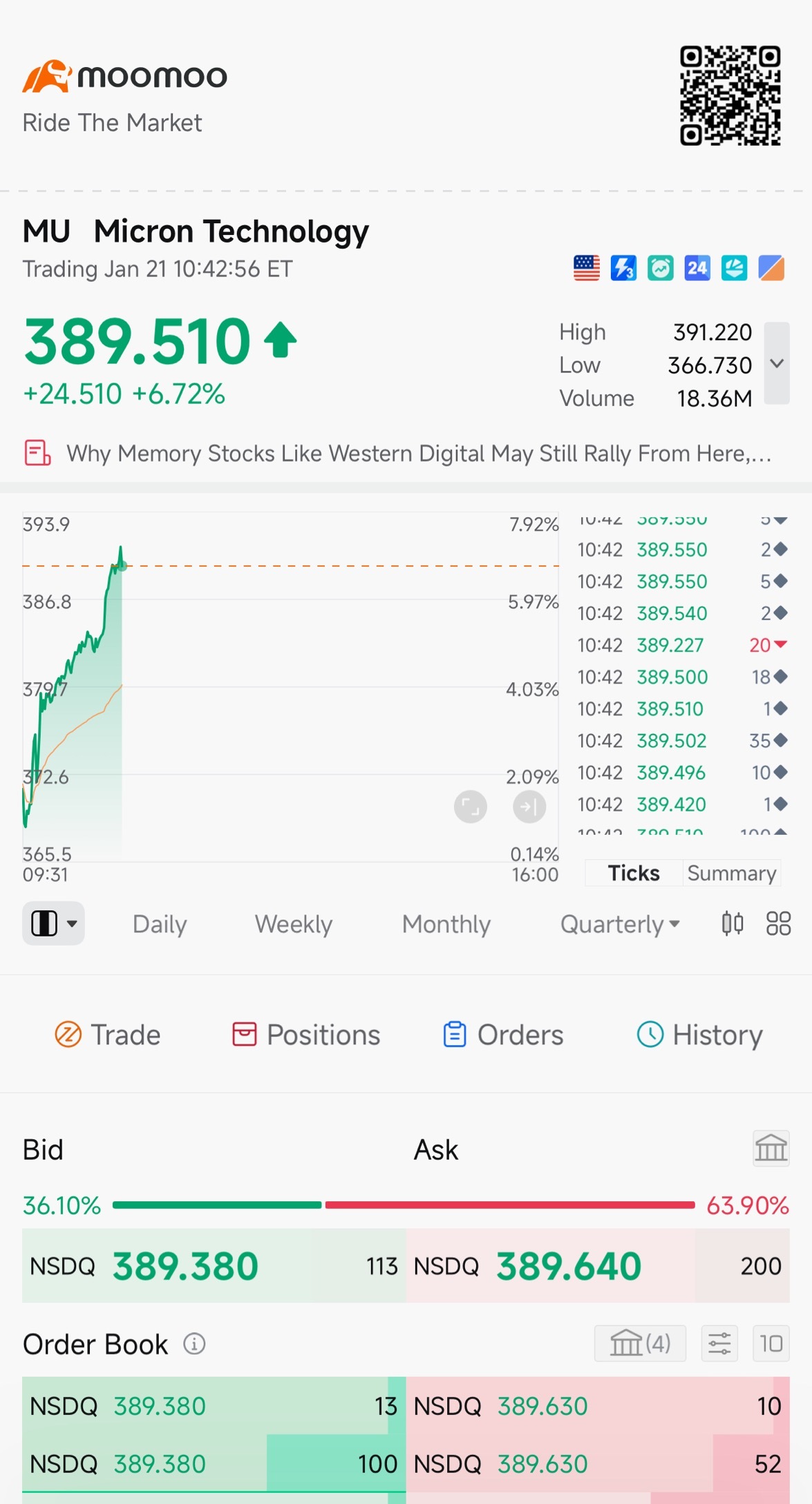Click the 24-hour trading icon

pos(697,267)
